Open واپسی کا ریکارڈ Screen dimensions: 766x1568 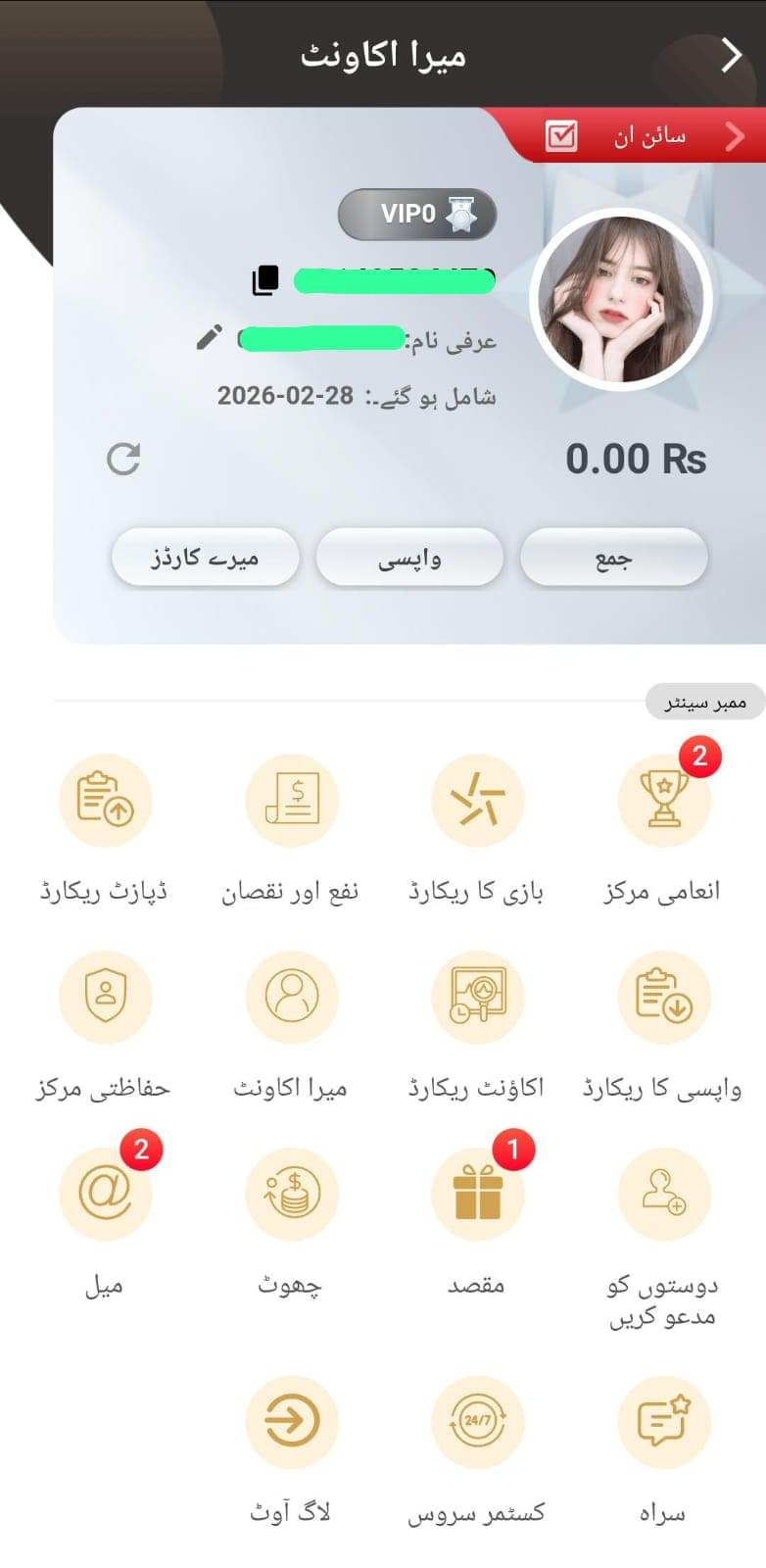click(663, 997)
